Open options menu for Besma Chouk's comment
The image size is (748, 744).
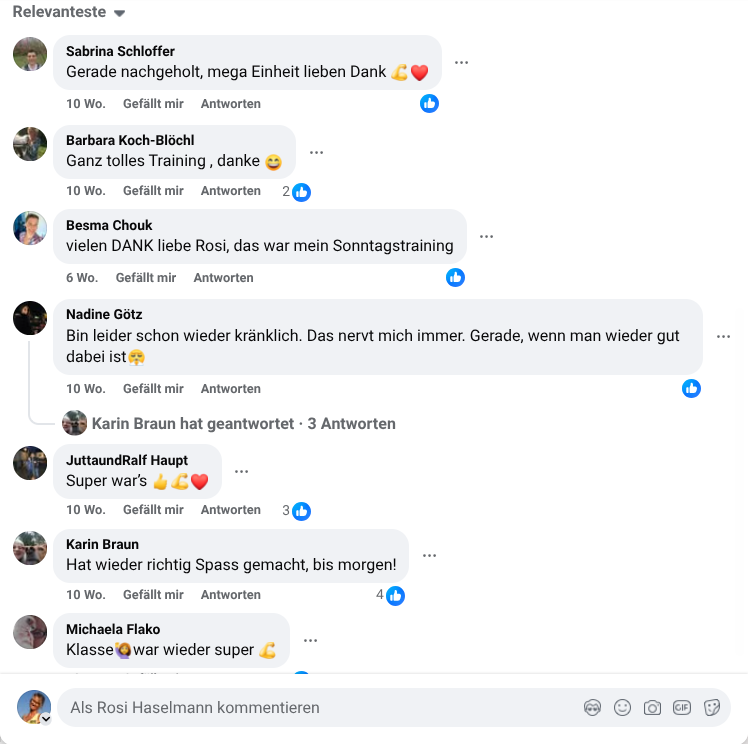[x=487, y=237]
